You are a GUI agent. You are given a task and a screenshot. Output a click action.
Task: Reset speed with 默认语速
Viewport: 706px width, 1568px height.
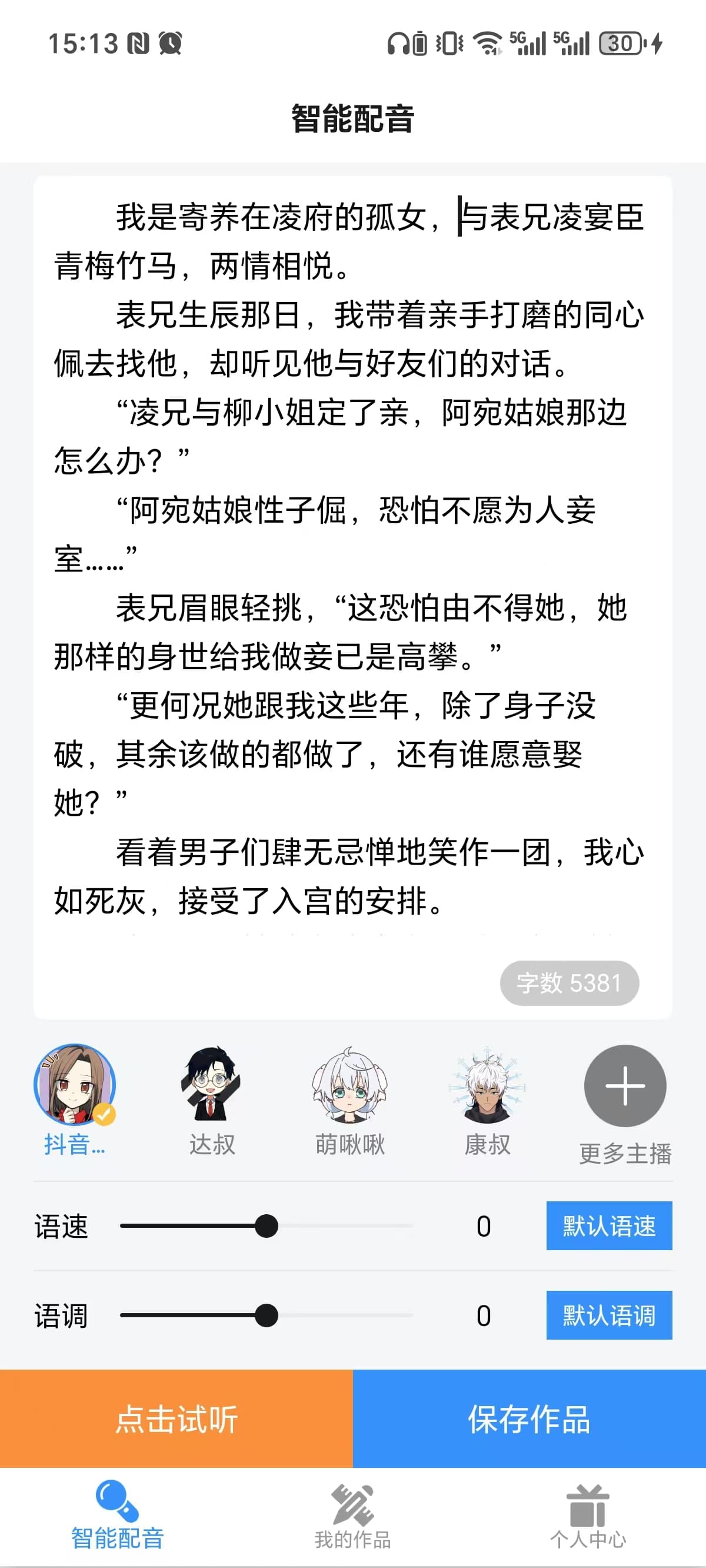tap(610, 1226)
